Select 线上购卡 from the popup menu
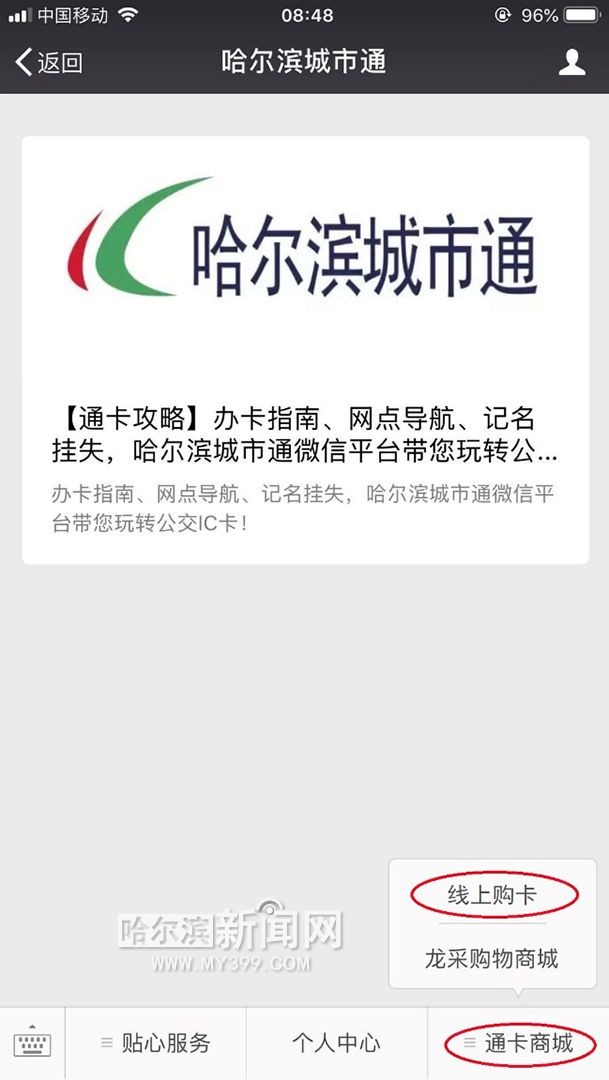Image resolution: width=609 pixels, height=1080 pixels. tap(492, 895)
